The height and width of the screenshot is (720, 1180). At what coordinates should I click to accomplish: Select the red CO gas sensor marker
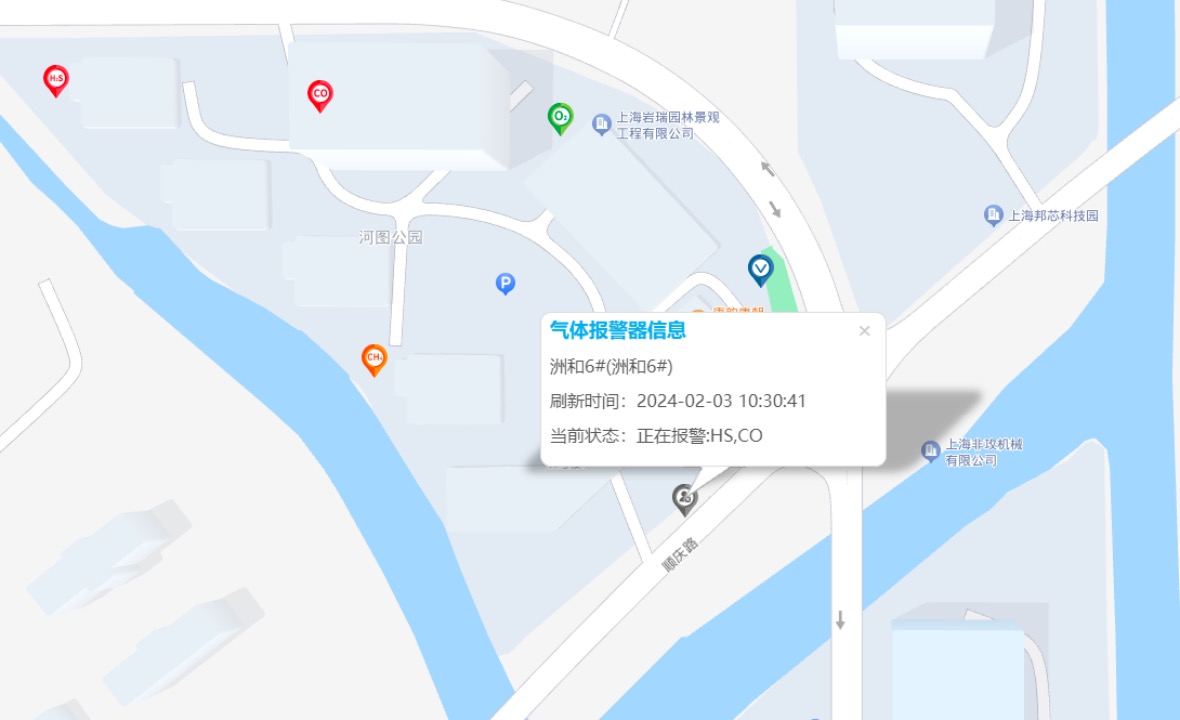(320, 95)
